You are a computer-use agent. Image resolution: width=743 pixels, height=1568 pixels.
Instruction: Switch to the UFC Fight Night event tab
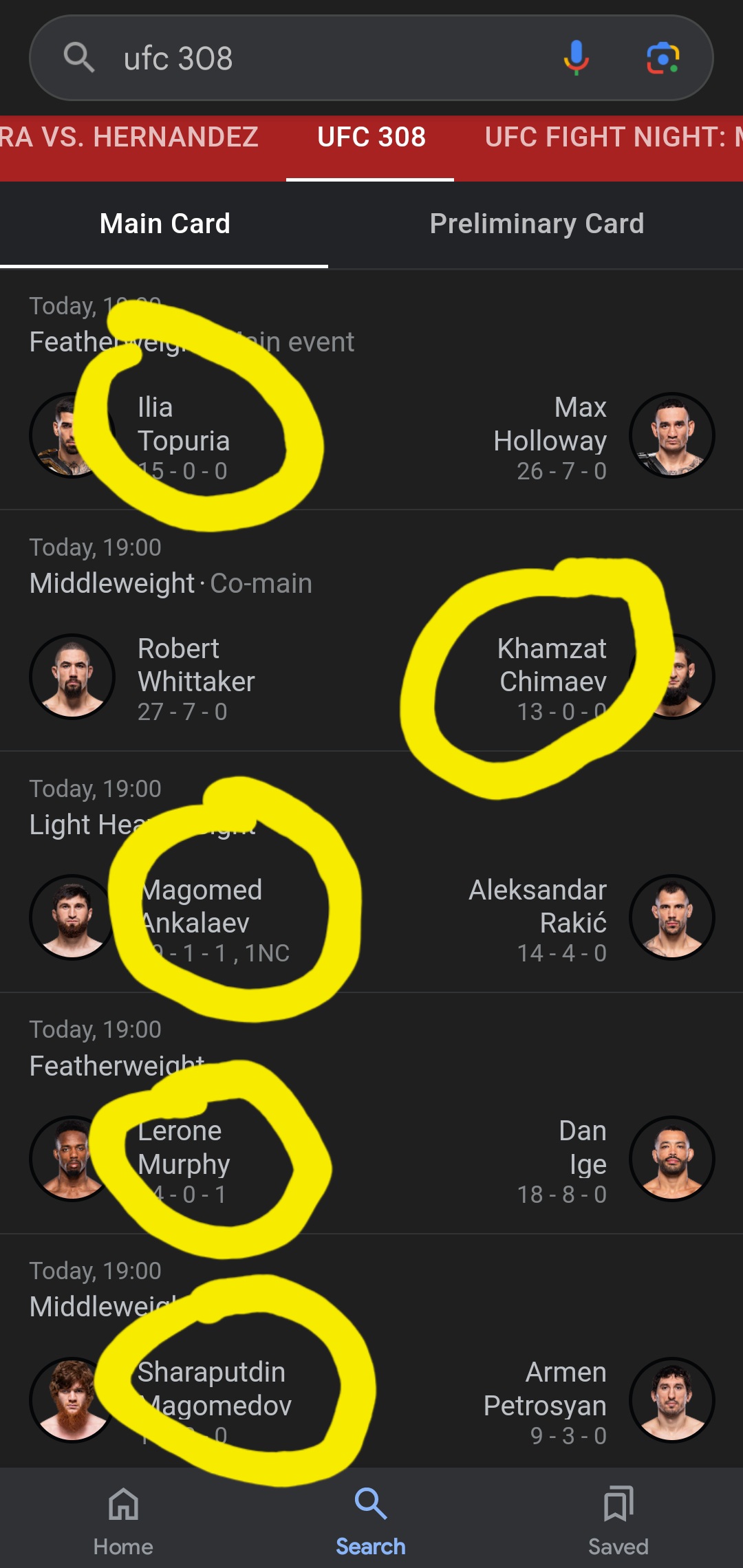tap(612, 138)
